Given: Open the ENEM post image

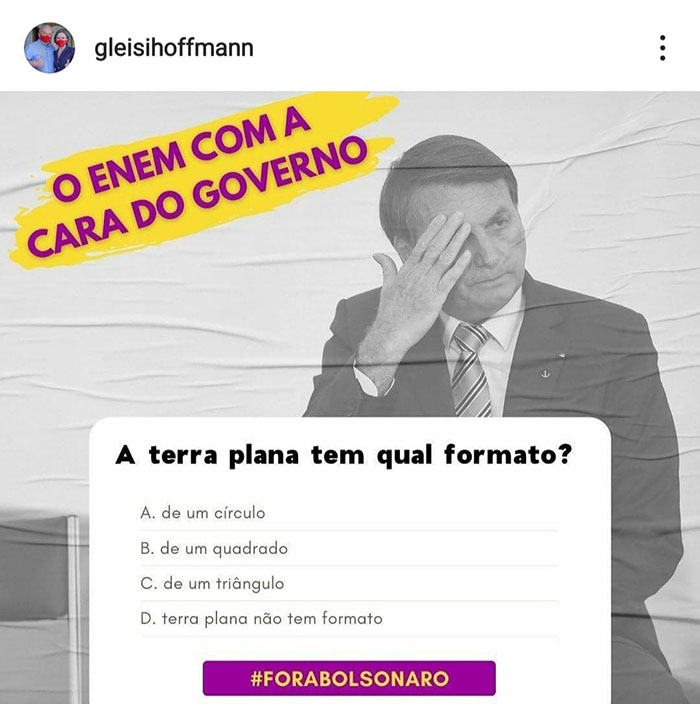Looking at the screenshot, I should pos(350,300).
